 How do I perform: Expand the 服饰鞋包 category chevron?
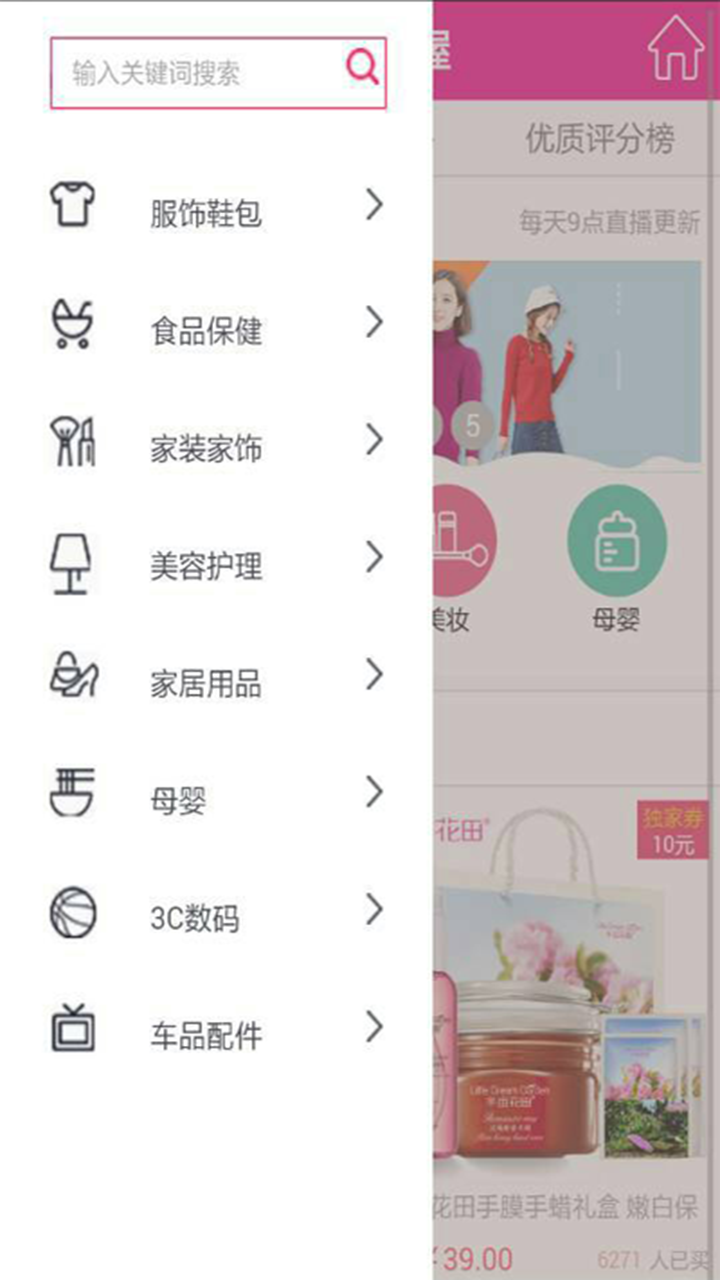374,204
